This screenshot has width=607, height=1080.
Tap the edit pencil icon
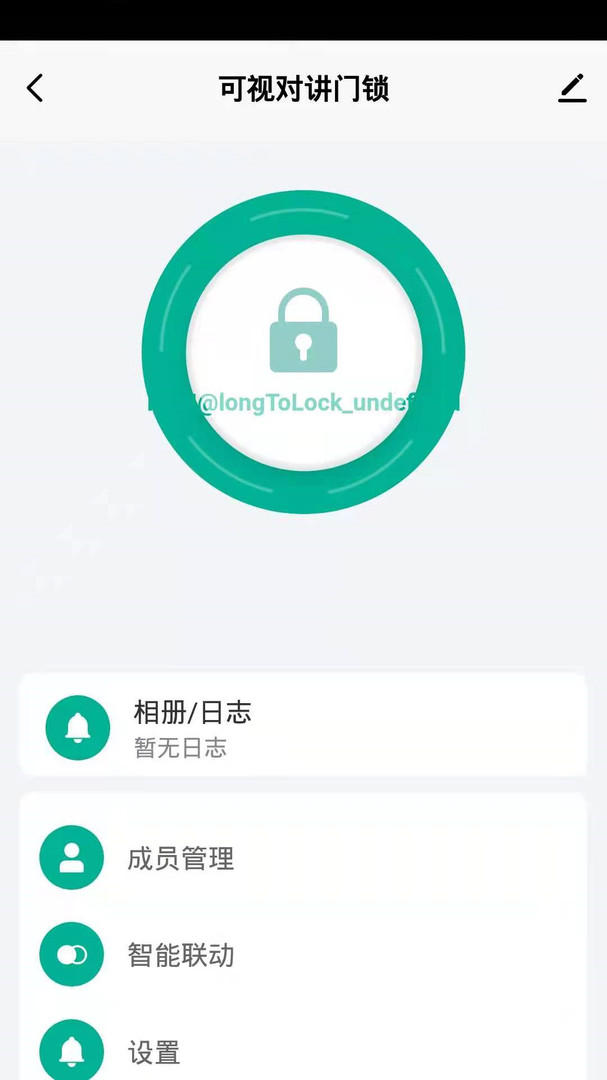[572, 89]
